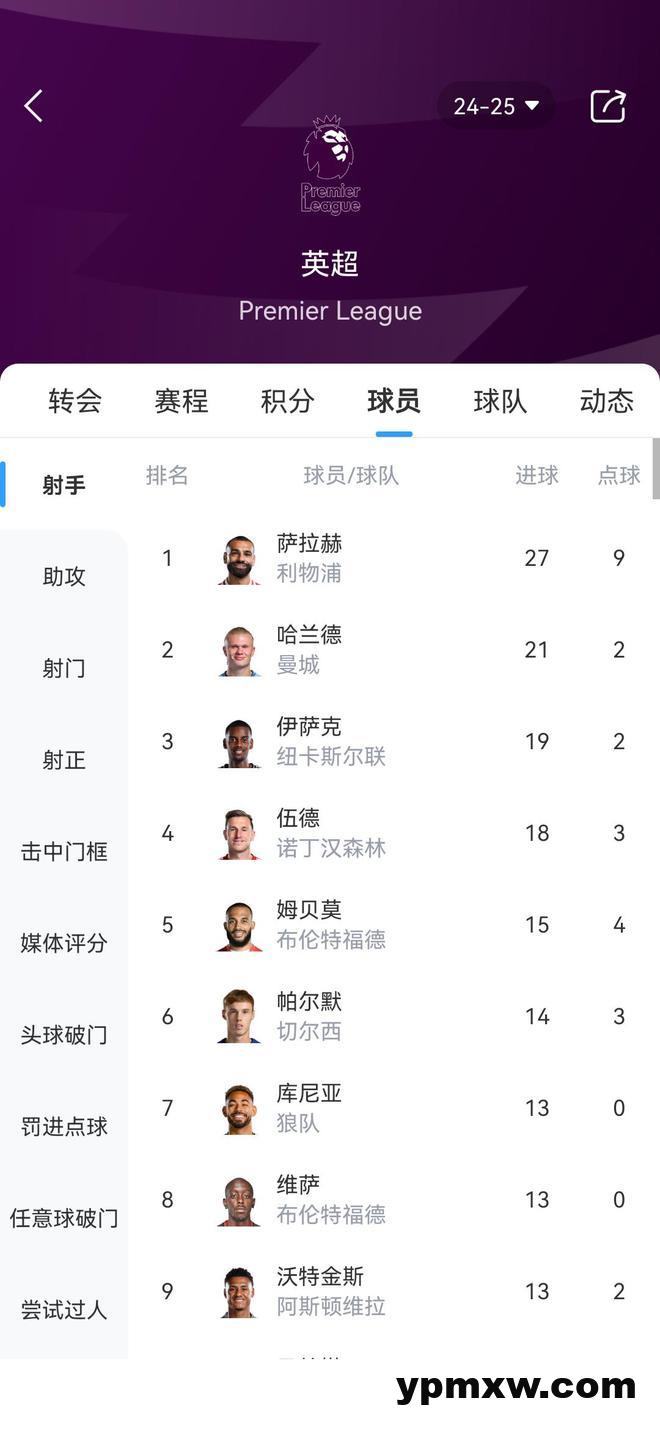Select the 射门 stat category

click(64, 668)
